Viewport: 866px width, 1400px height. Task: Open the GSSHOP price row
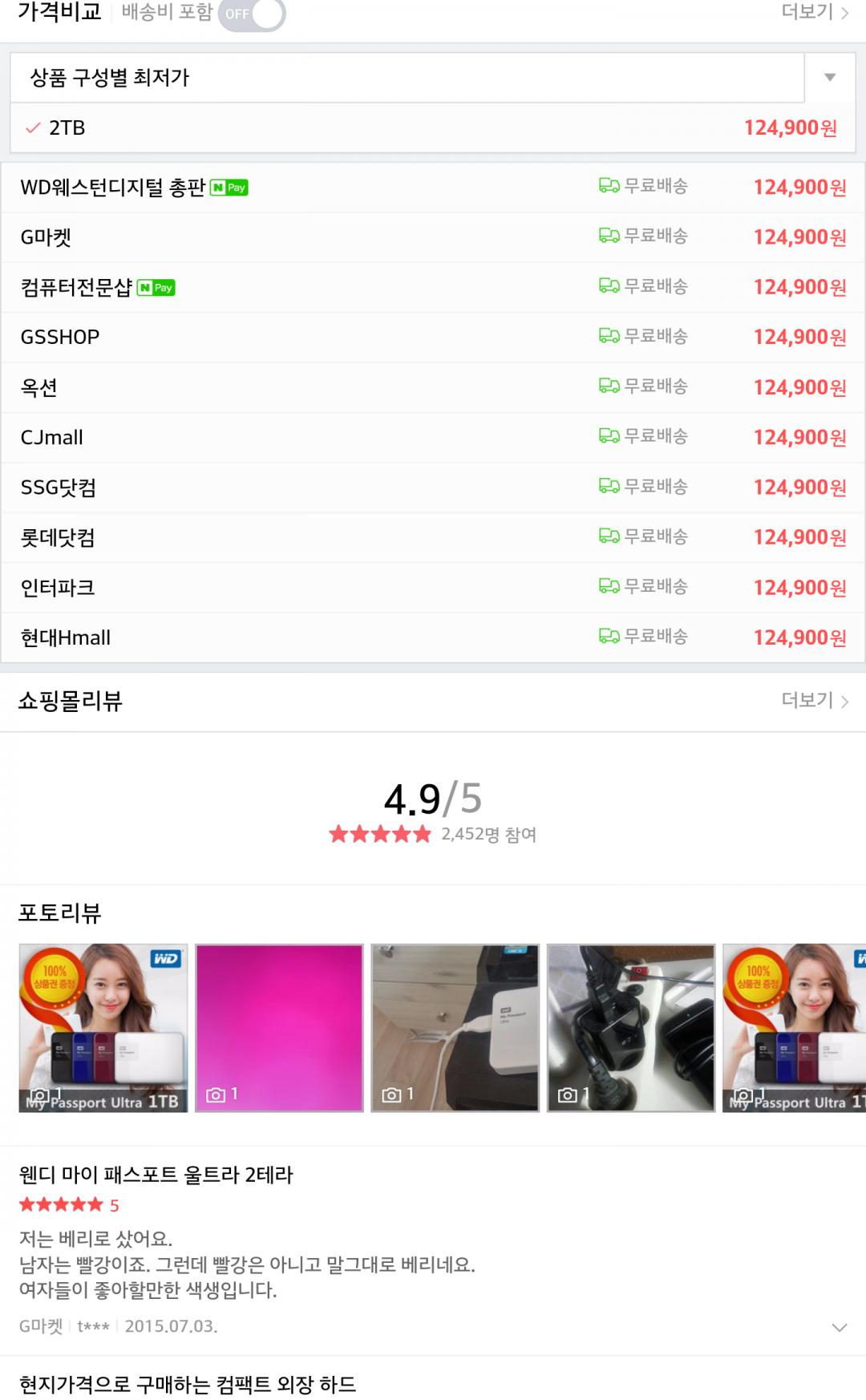(433, 337)
